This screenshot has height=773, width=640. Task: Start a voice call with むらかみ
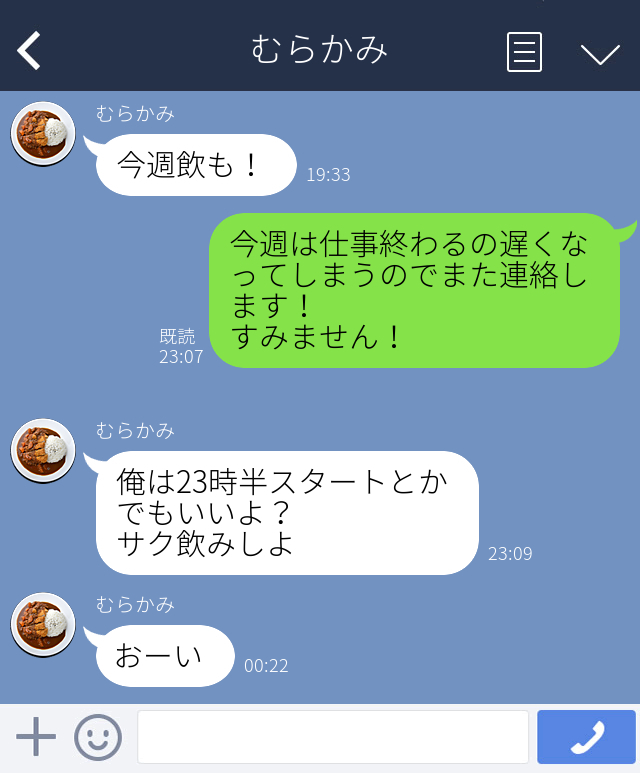[x=586, y=738]
